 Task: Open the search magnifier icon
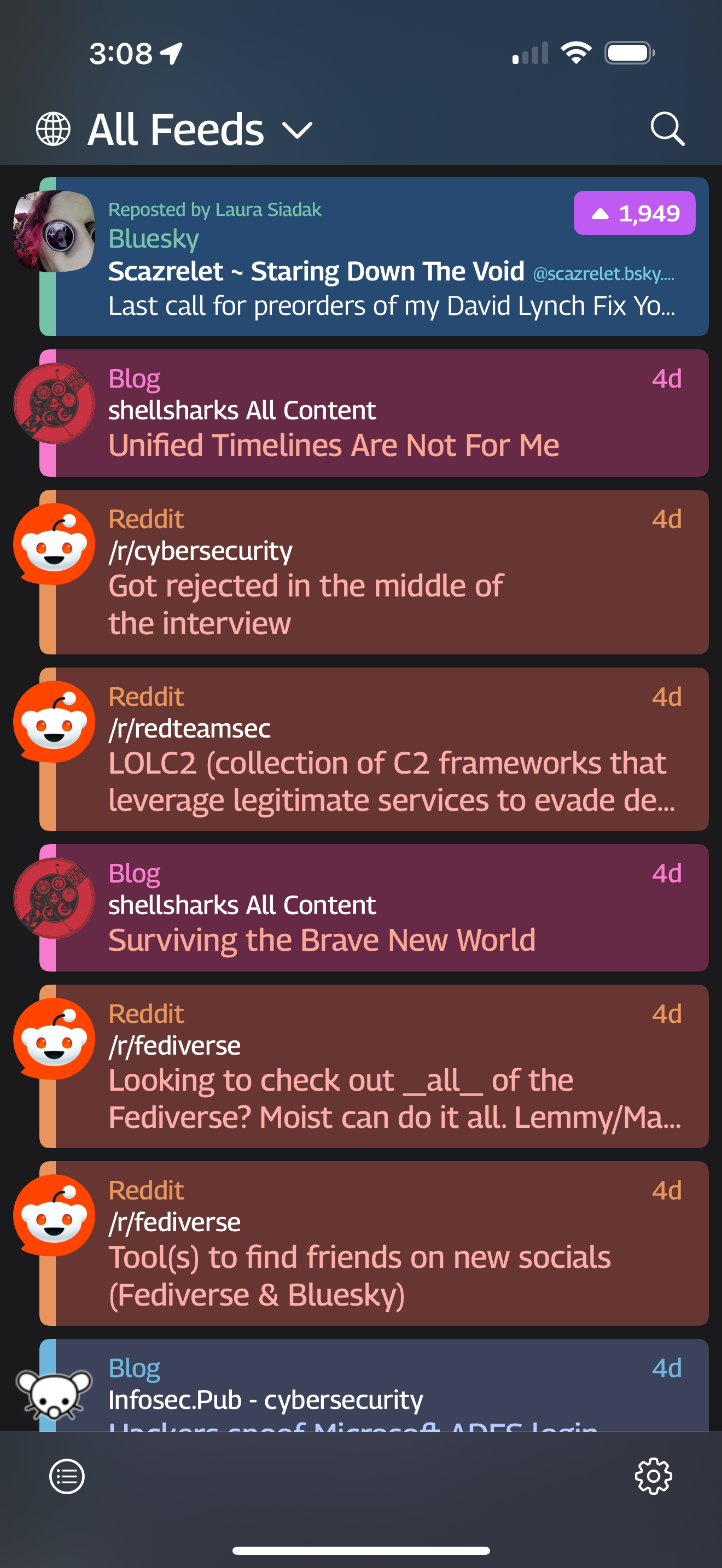[x=667, y=128]
